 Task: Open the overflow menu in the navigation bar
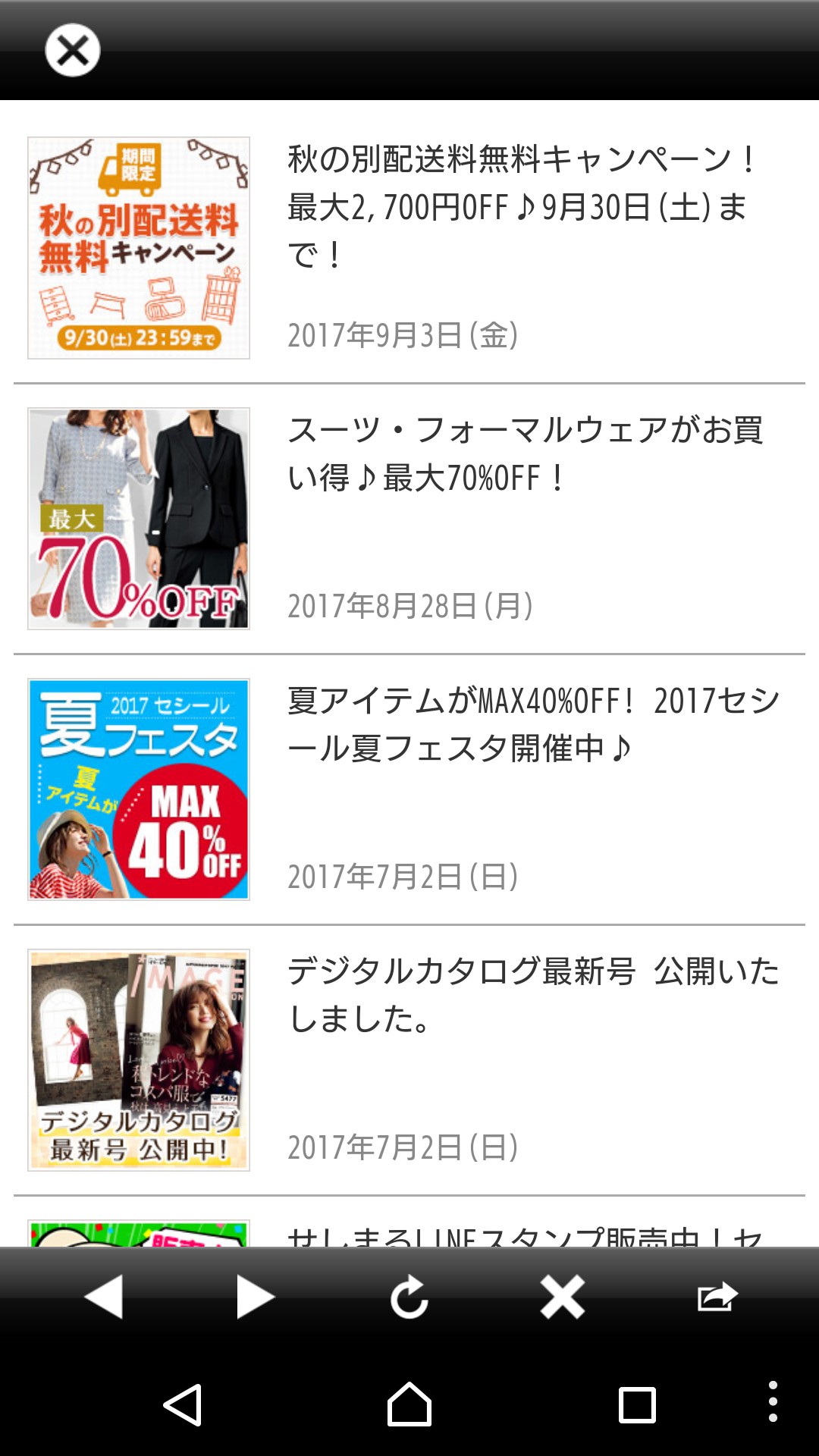773,1401
